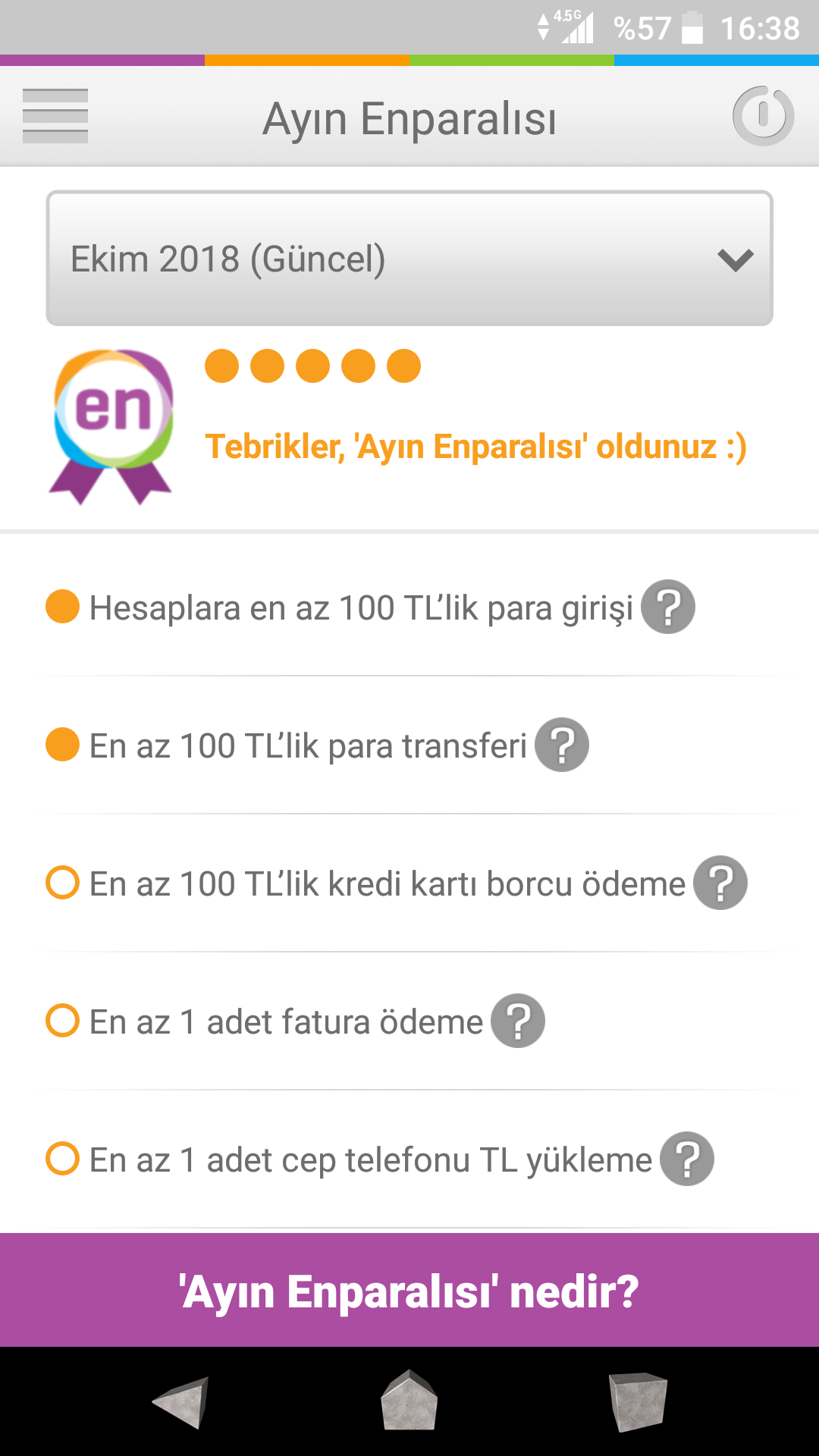Show help for 100 TL'lik para transferi
This screenshot has height=1456, width=819.
pyautogui.click(x=562, y=745)
